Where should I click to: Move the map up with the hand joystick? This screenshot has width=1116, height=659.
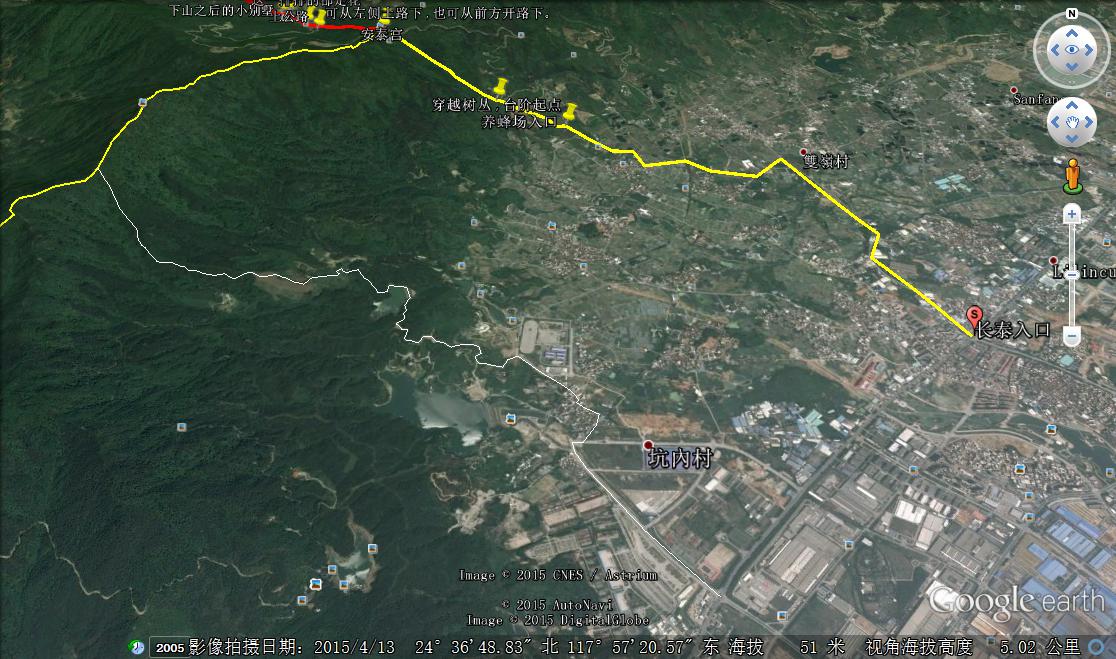(x=1072, y=107)
